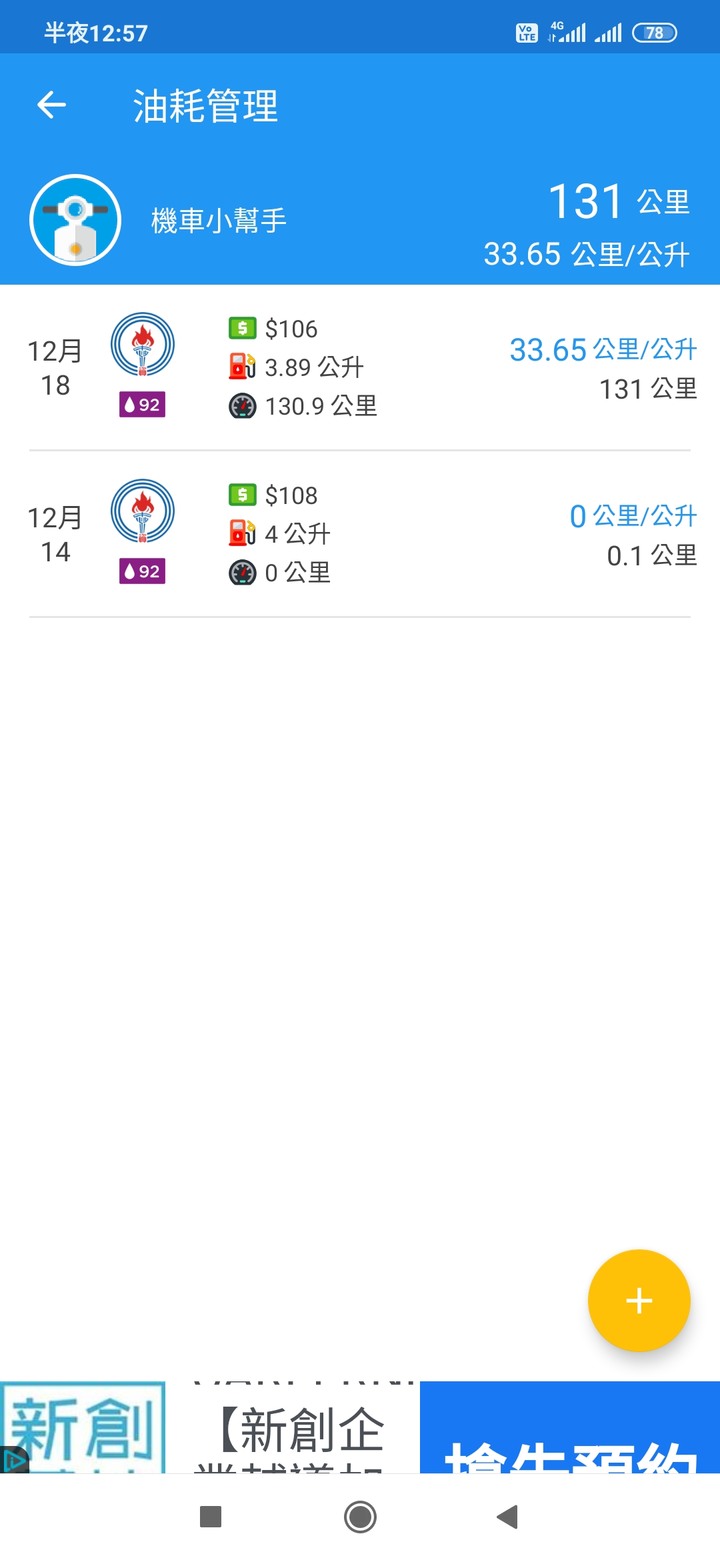
Task: Open the recent apps overview
Action: pos(211,1517)
